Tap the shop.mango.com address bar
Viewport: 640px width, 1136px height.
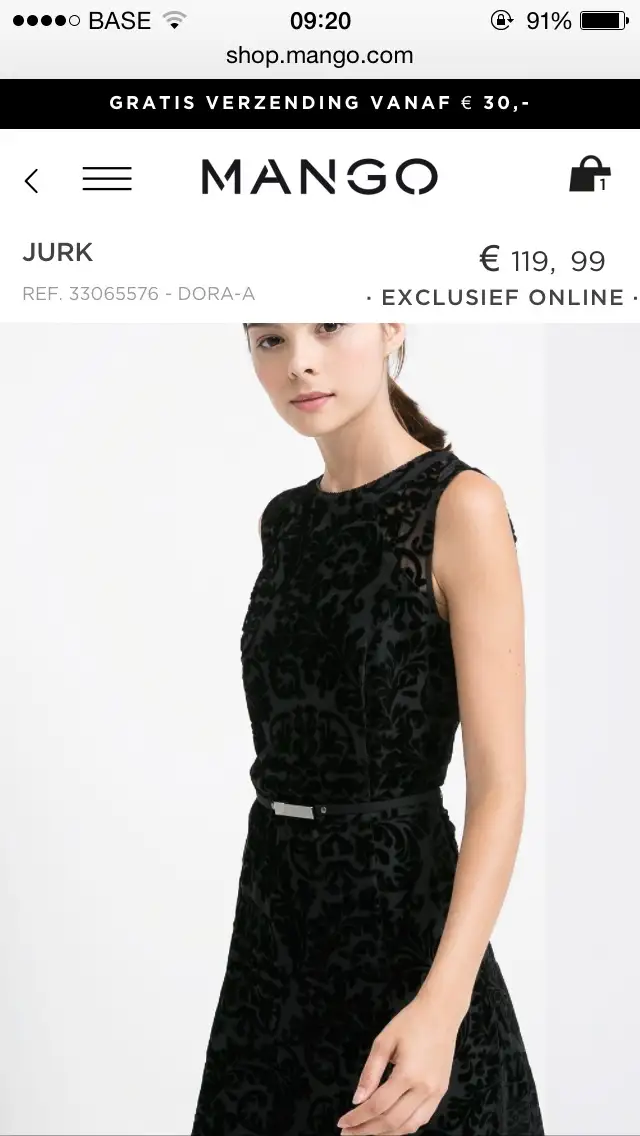coord(320,55)
